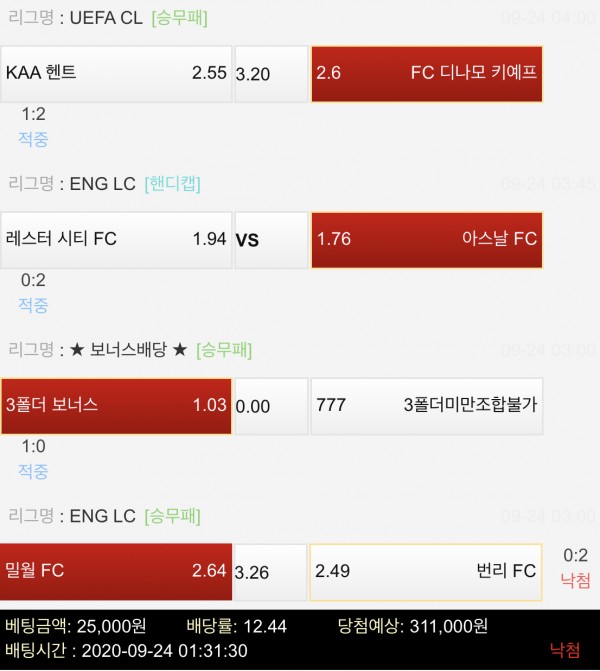This screenshot has width=600, height=671.
Task: Select KAA 헨트 at 2.55 odds
Action: 116,73
